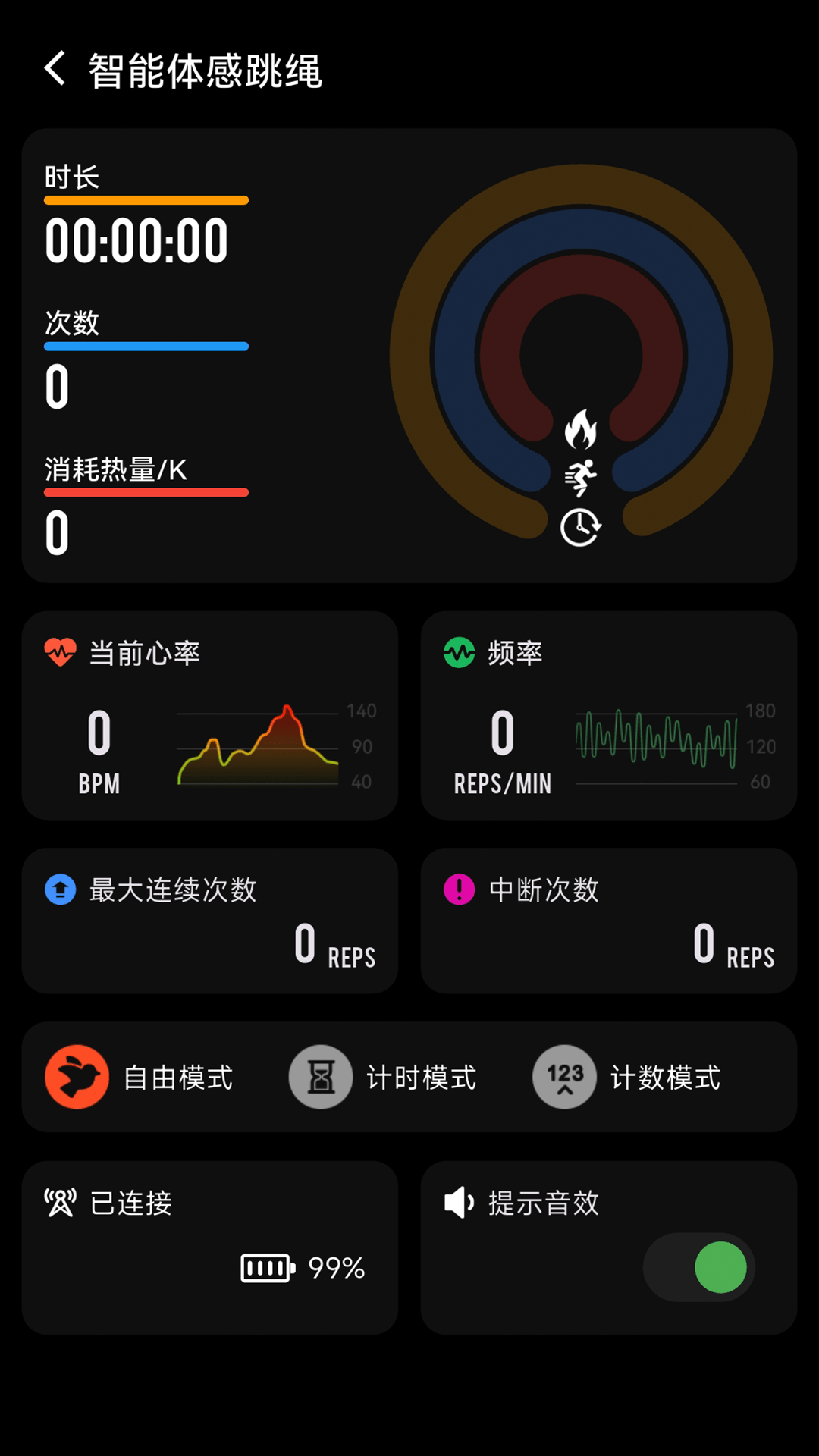Click the flame calorie icon in the ring
The image size is (819, 1456).
pos(581,430)
